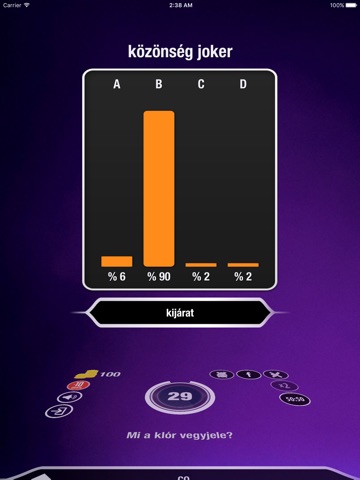Toggle the game sound
Image resolution: width=360 pixels, height=480 pixels.
point(70,397)
